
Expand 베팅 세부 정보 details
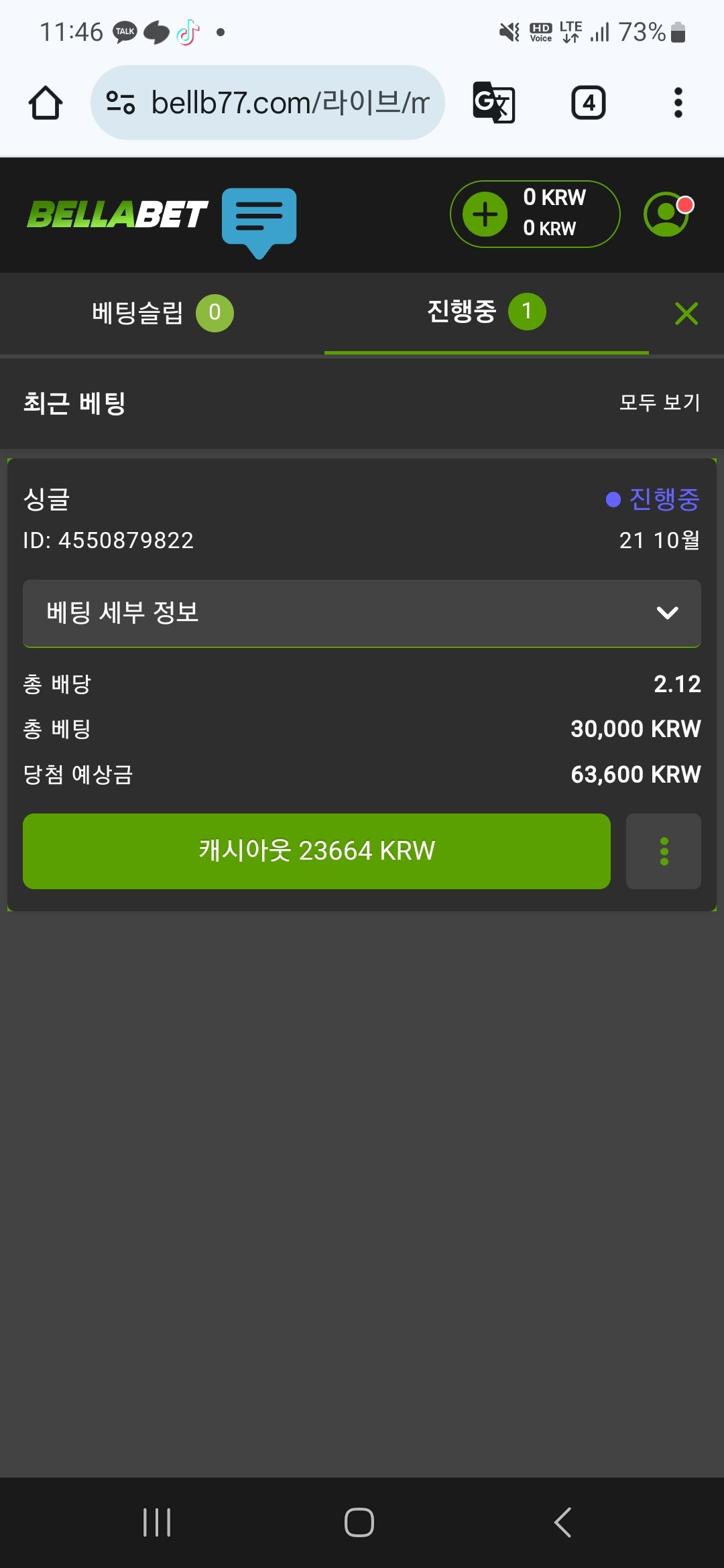(362, 613)
